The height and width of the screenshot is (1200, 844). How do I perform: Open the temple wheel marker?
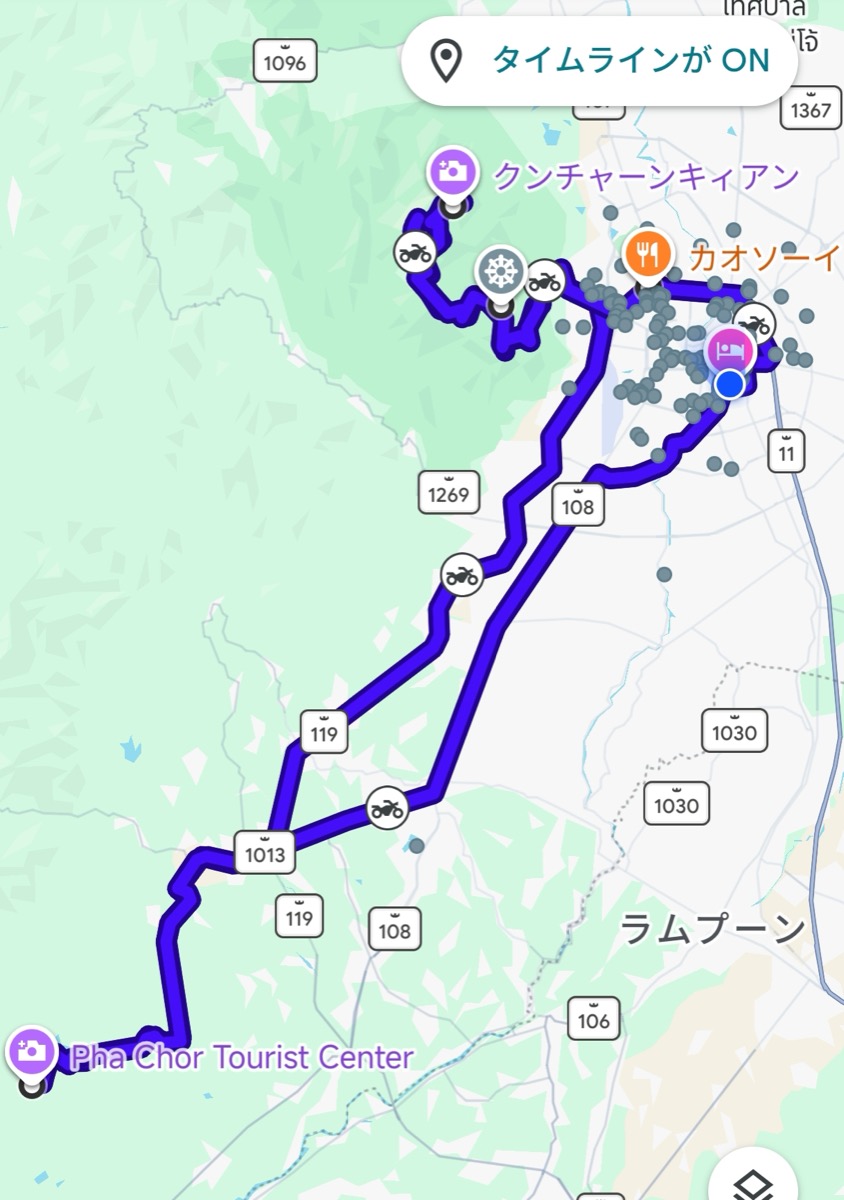point(501,271)
